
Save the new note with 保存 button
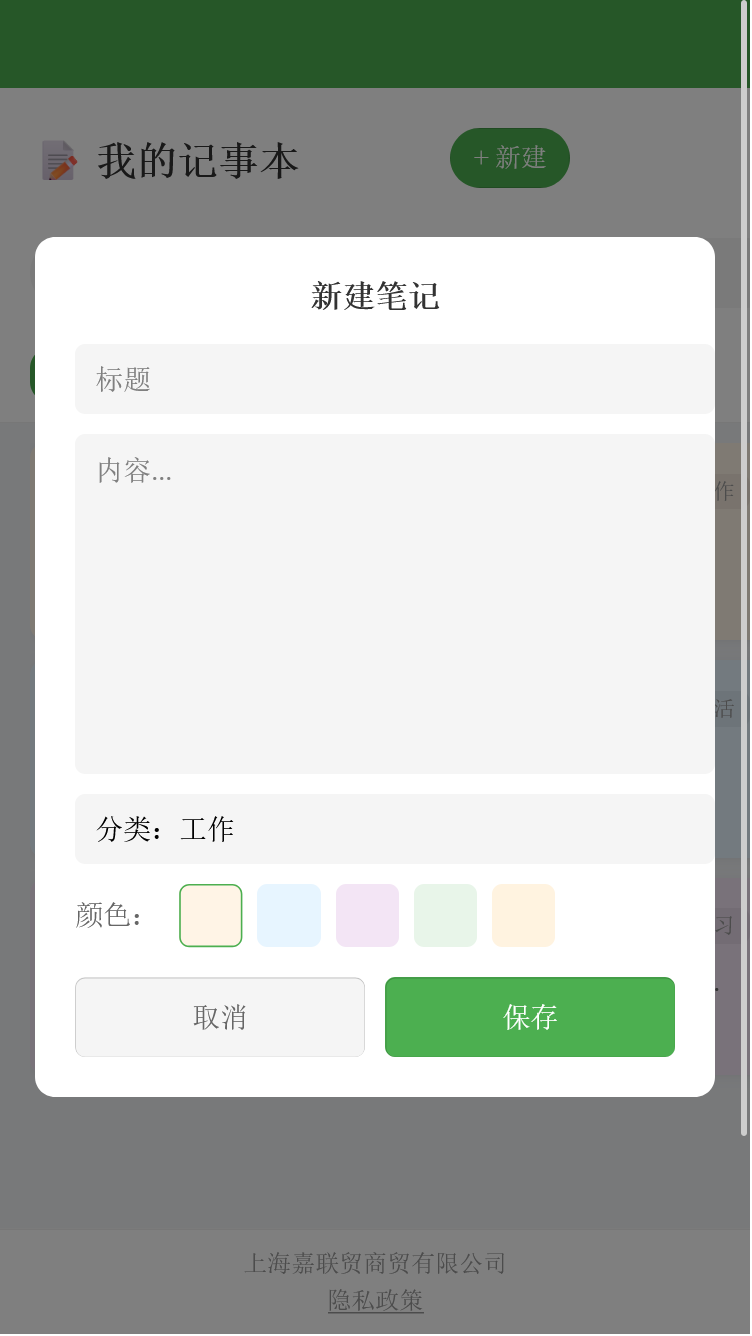pyautogui.click(x=530, y=1017)
